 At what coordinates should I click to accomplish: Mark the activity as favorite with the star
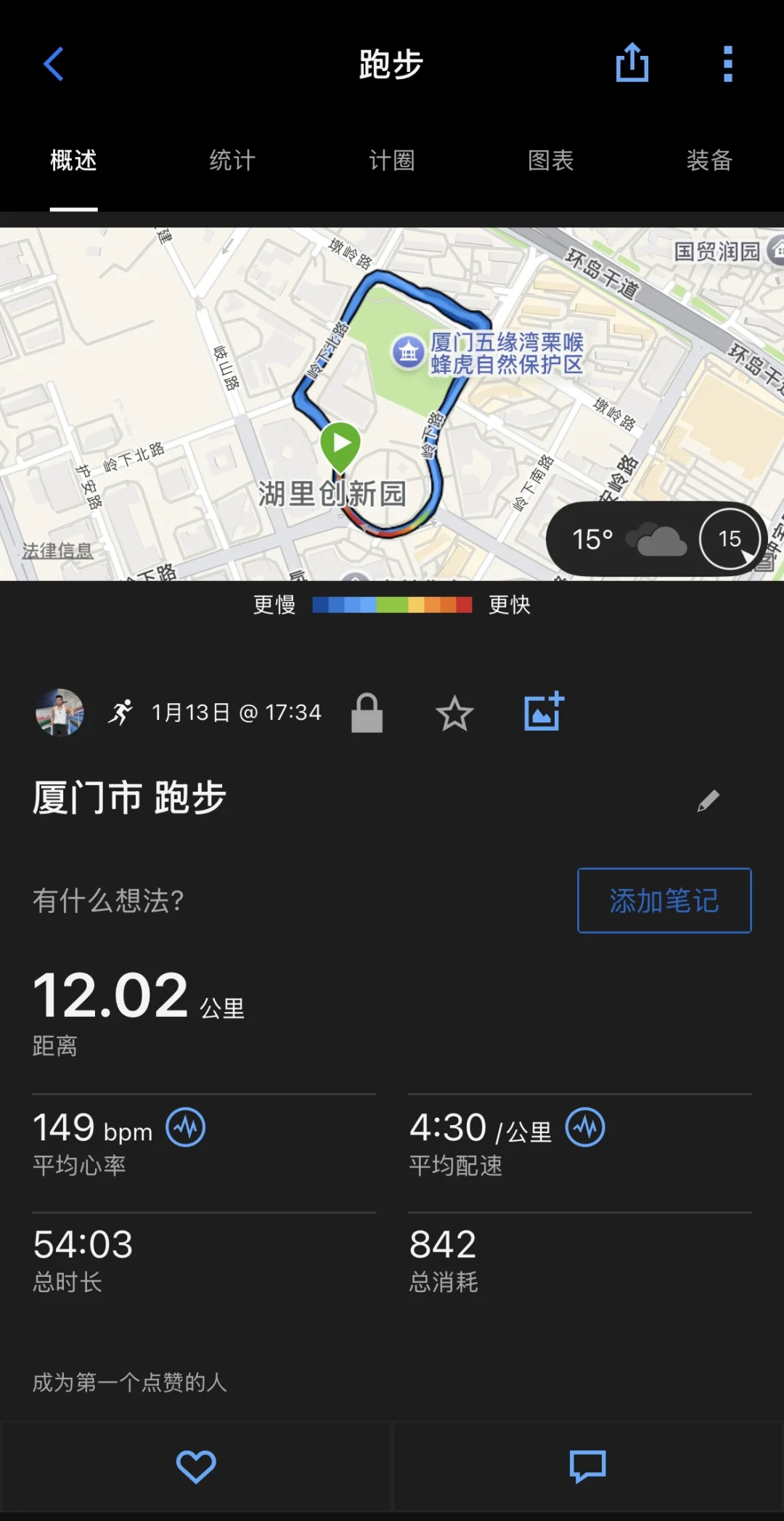[x=455, y=713]
